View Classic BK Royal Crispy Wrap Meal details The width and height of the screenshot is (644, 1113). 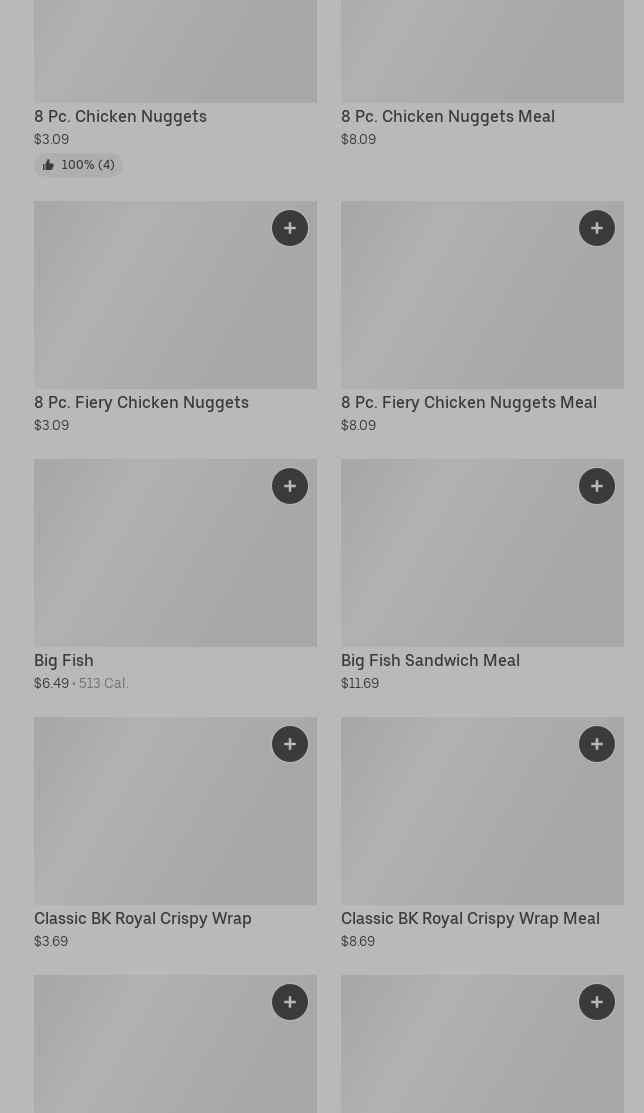pyautogui.click(x=470, y=918)
